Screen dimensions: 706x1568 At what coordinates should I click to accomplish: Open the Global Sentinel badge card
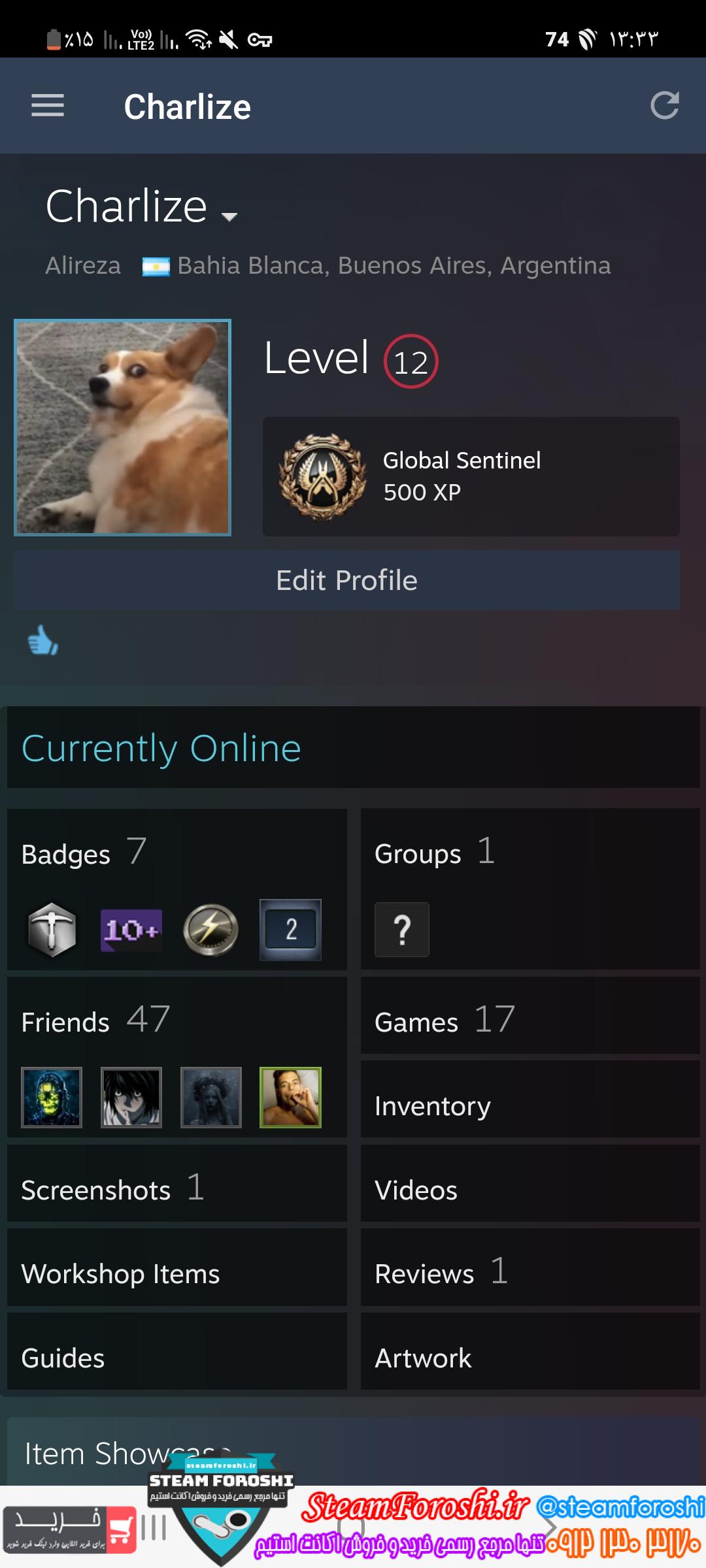coord(471,477)
